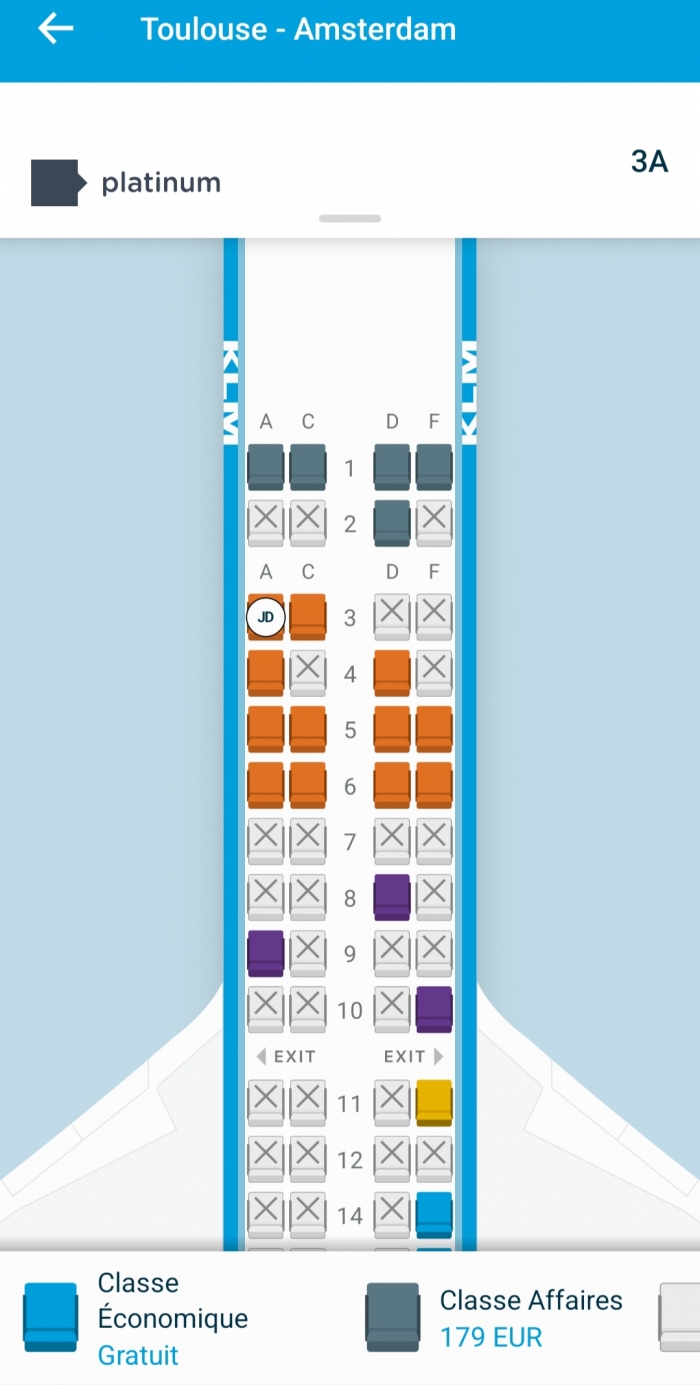700x1385 pixels.
Task: Select business seat 1A
Action: 266,467
